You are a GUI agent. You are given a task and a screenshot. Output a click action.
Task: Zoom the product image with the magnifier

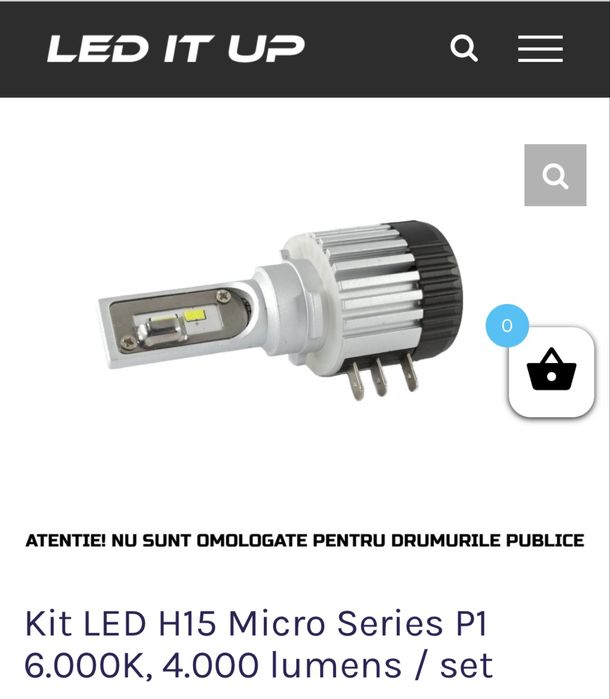555,176
